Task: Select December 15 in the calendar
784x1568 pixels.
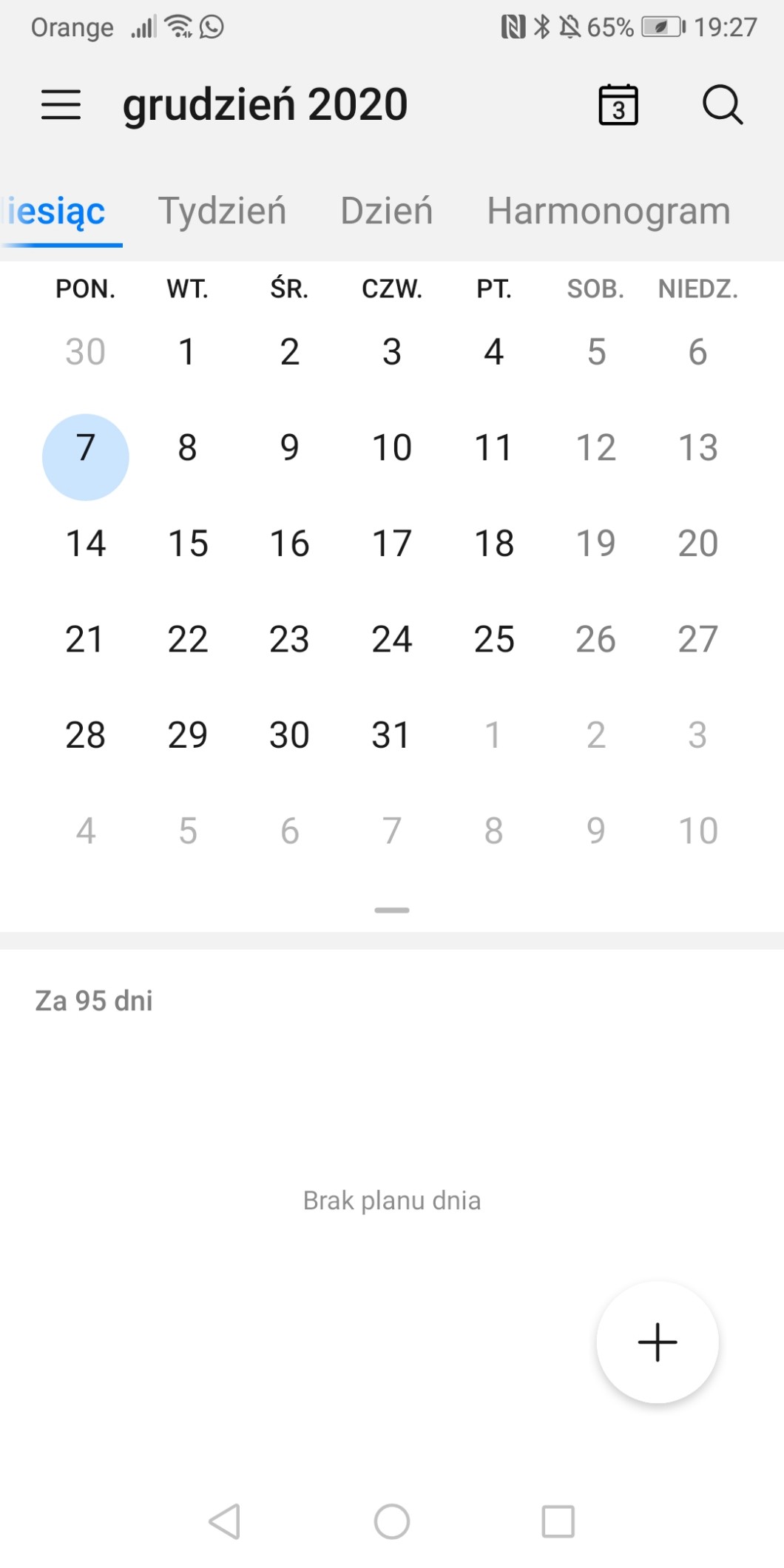Action: click(187, 544)
